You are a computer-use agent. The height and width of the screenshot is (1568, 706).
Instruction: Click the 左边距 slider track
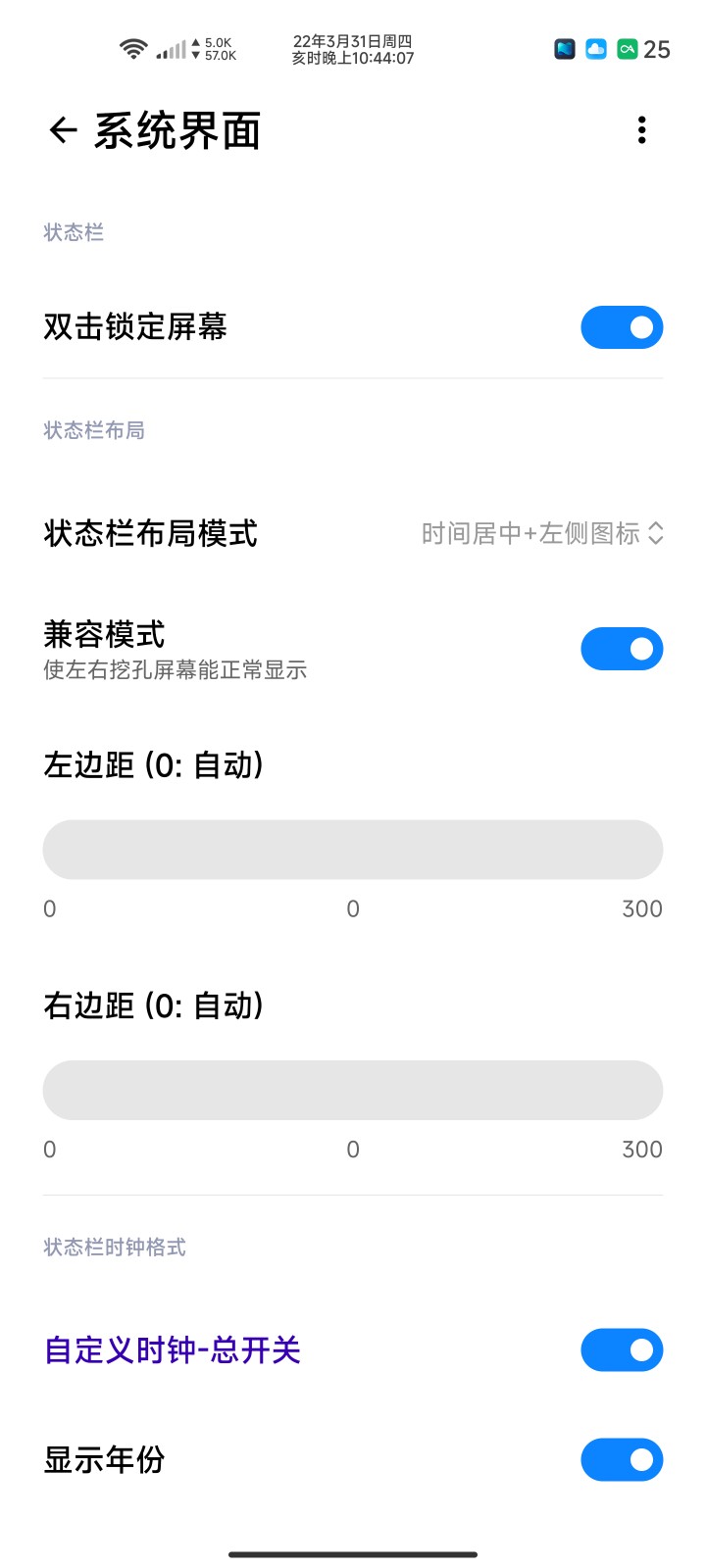click(x=353, y=849)
